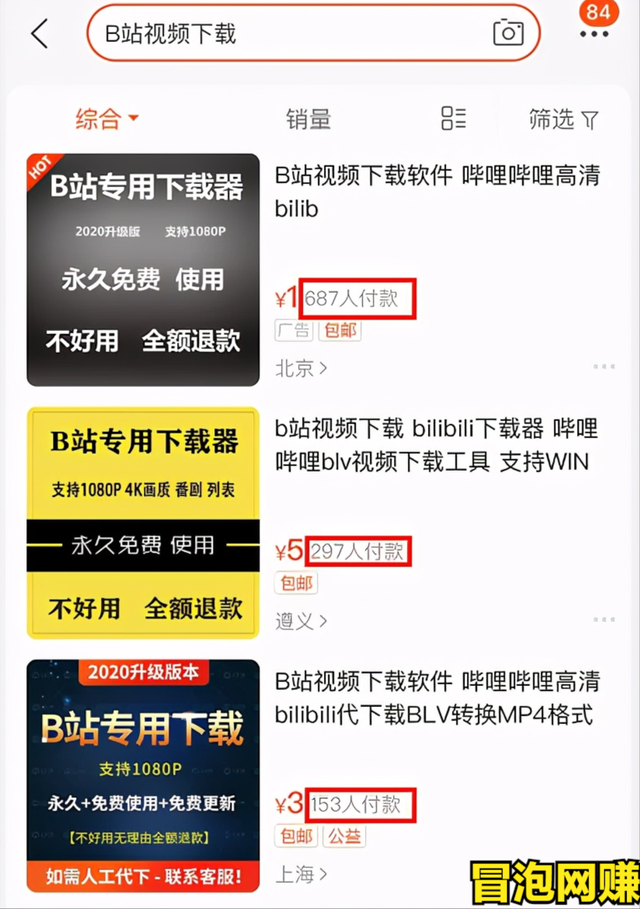Select the 综合 sort dropdown
Screen dimensions: 640x909
click(x=107, y=120)
